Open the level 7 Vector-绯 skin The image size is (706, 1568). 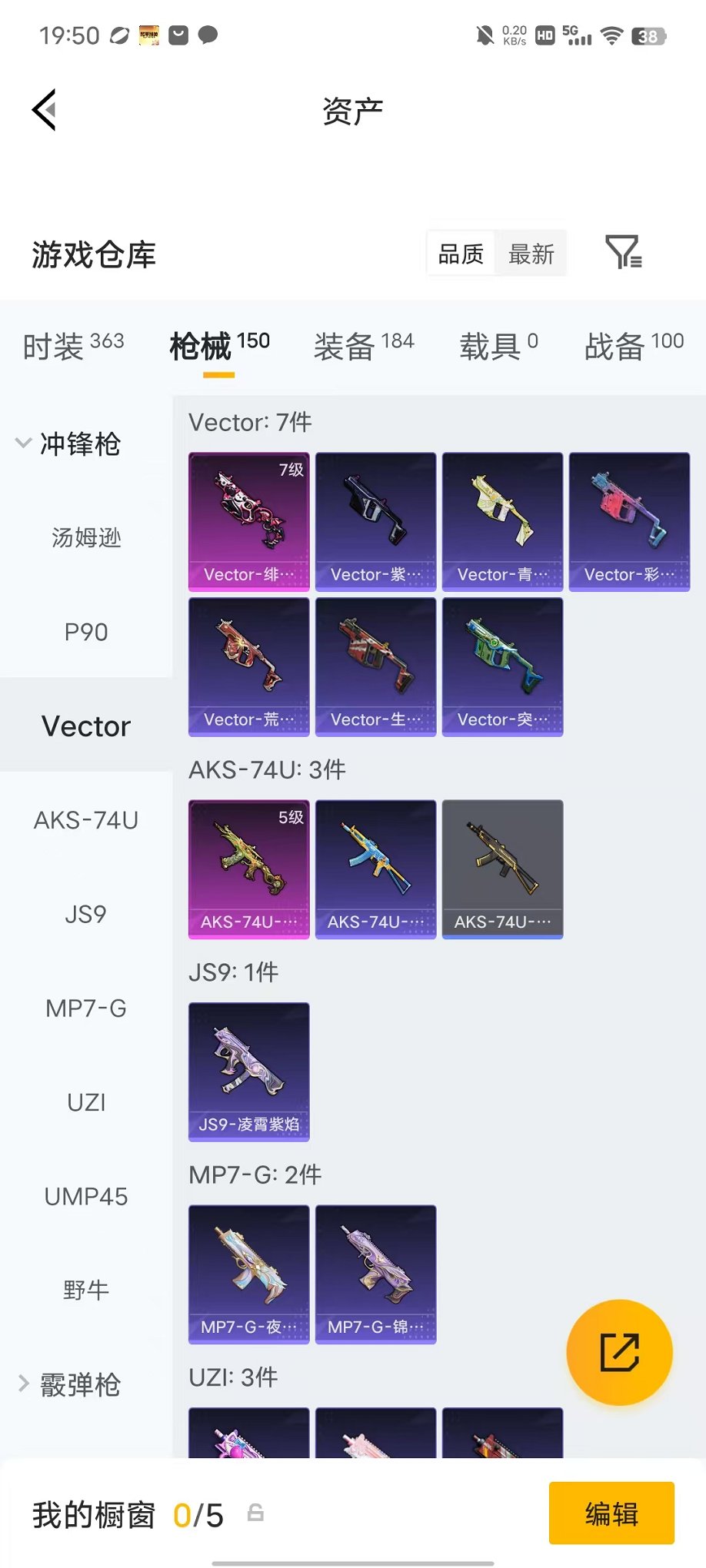tap(249, 522)
